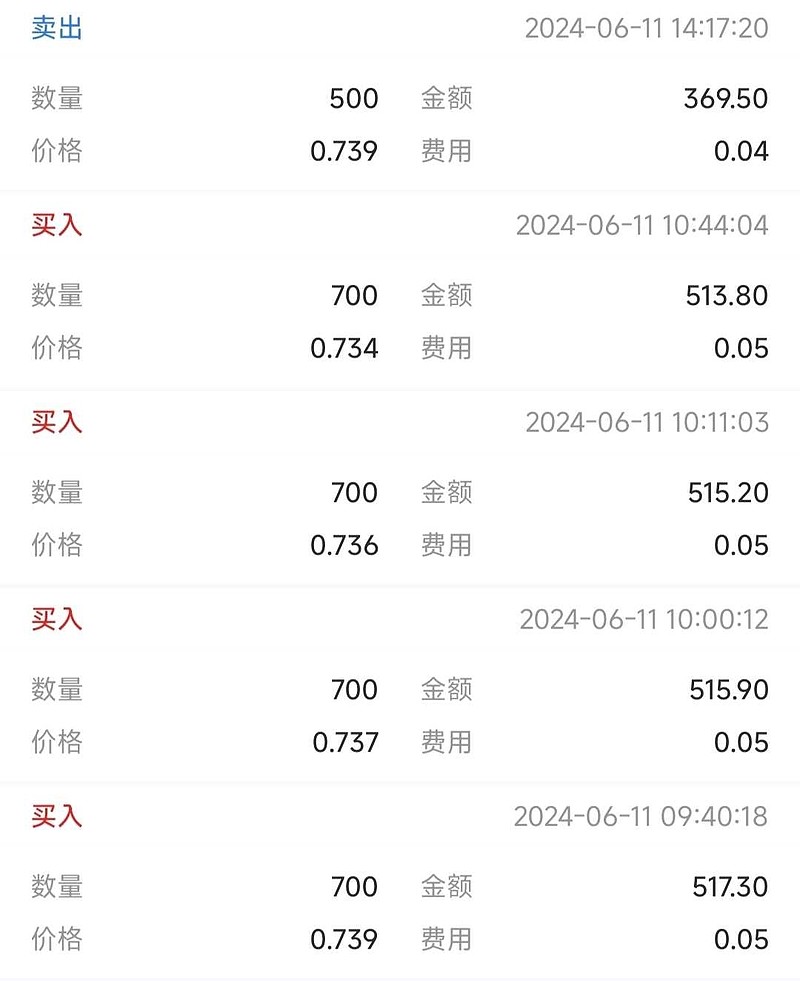Open the 卖出 (sell) record details
Screen dimensions: 800x981
[x=54, y=28]
